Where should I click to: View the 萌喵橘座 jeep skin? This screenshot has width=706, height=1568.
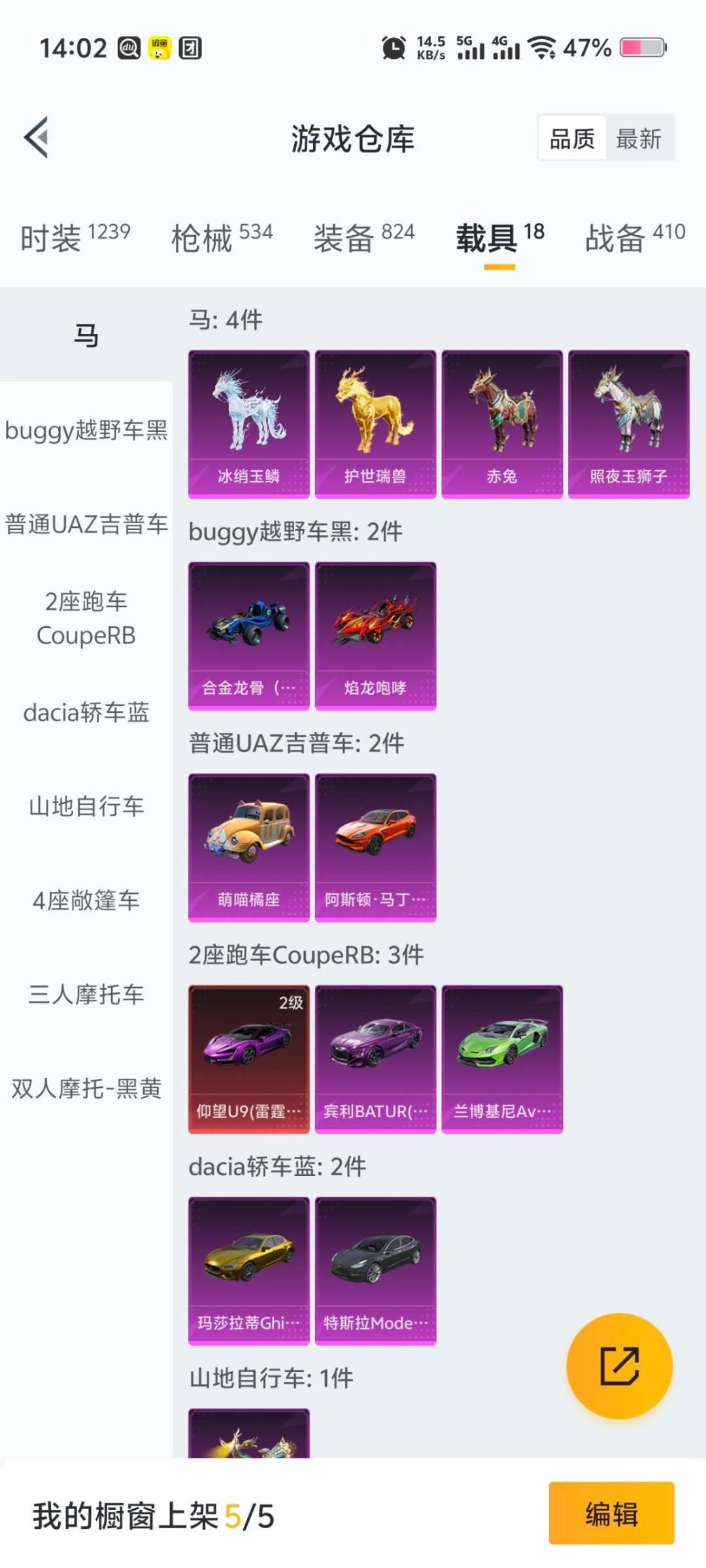point(248,847)
